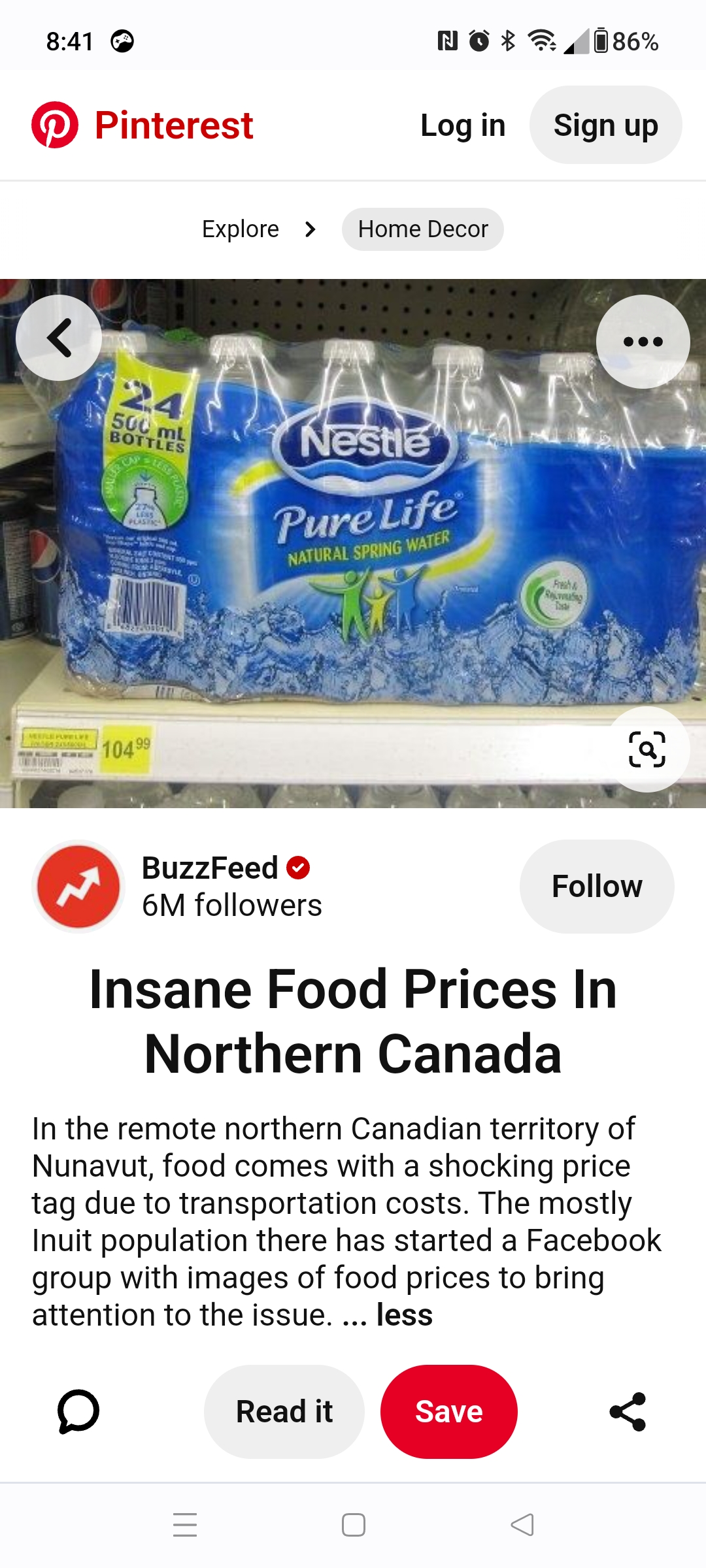Image resolution: width=706 pixels, height=1568 pixels.
Task: Go back using the arrow on the pin image
Action: click(59, 338)
